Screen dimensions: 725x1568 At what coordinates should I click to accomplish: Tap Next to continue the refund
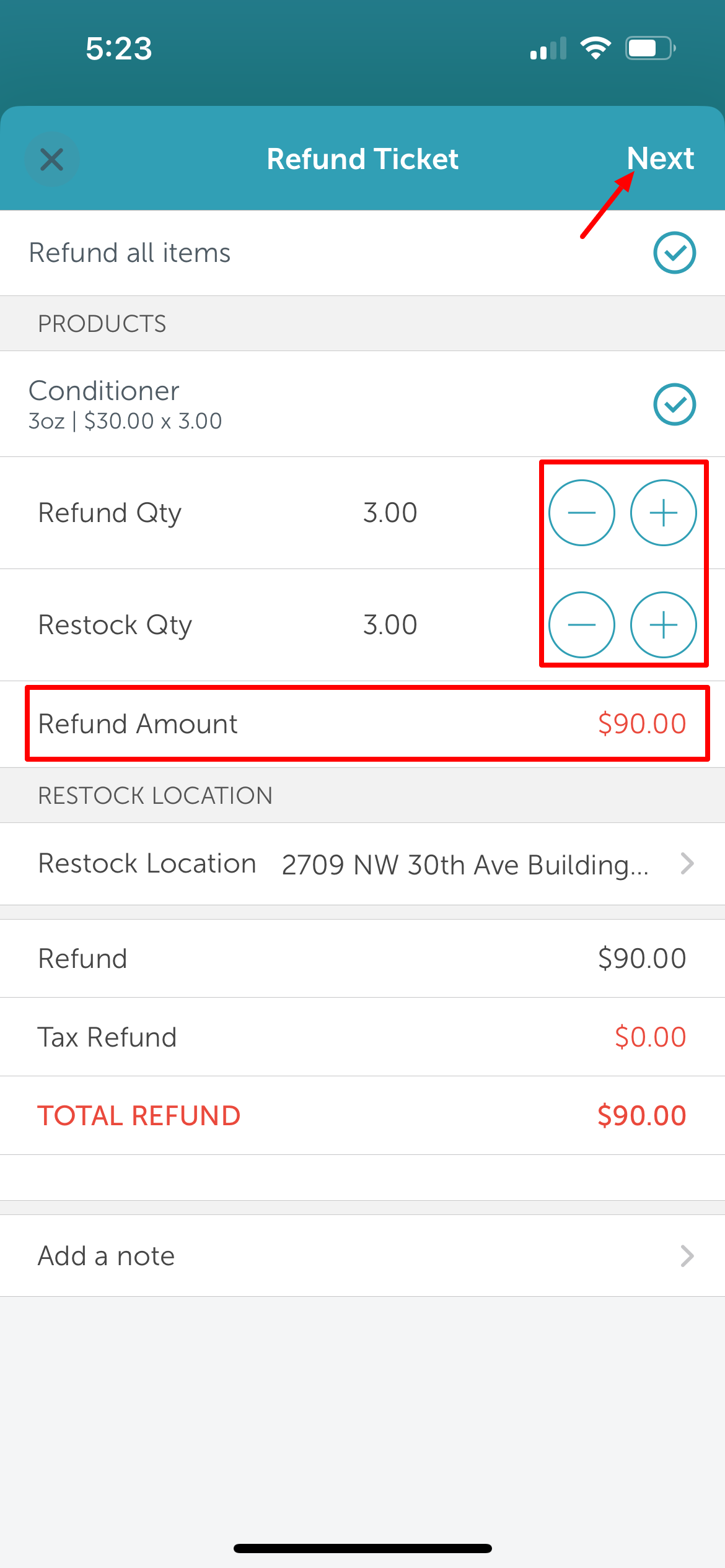pos(660,159)
